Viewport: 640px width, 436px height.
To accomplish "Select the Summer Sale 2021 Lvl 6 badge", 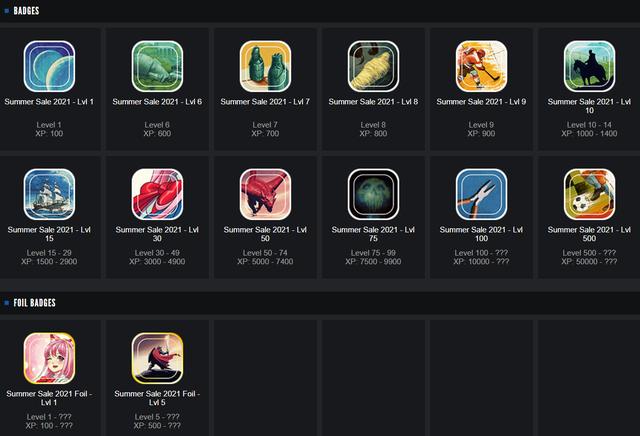I will point(157,67).
